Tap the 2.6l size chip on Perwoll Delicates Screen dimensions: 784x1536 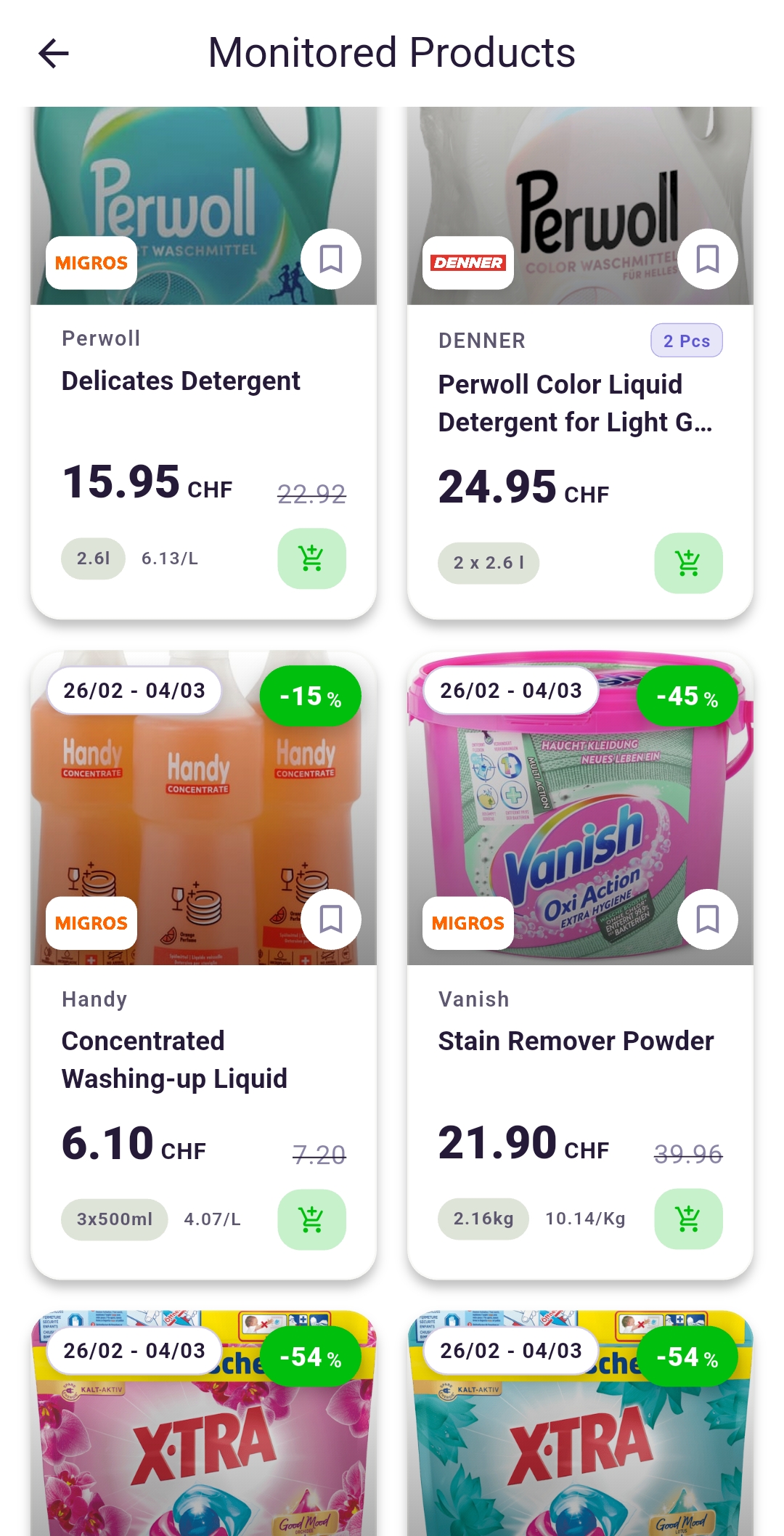point(92,558)
